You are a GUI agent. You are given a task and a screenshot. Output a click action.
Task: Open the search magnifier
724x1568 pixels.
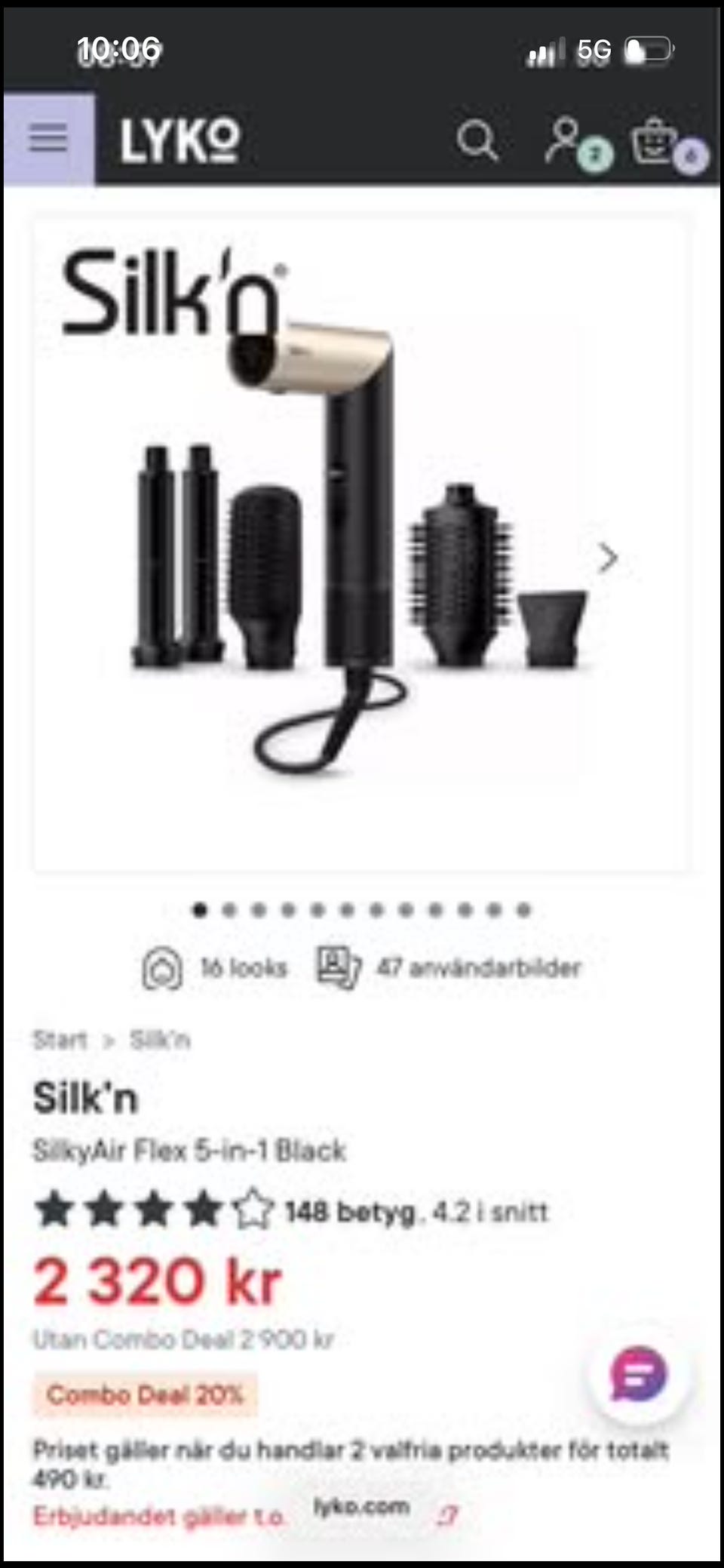tap(477, 140)
